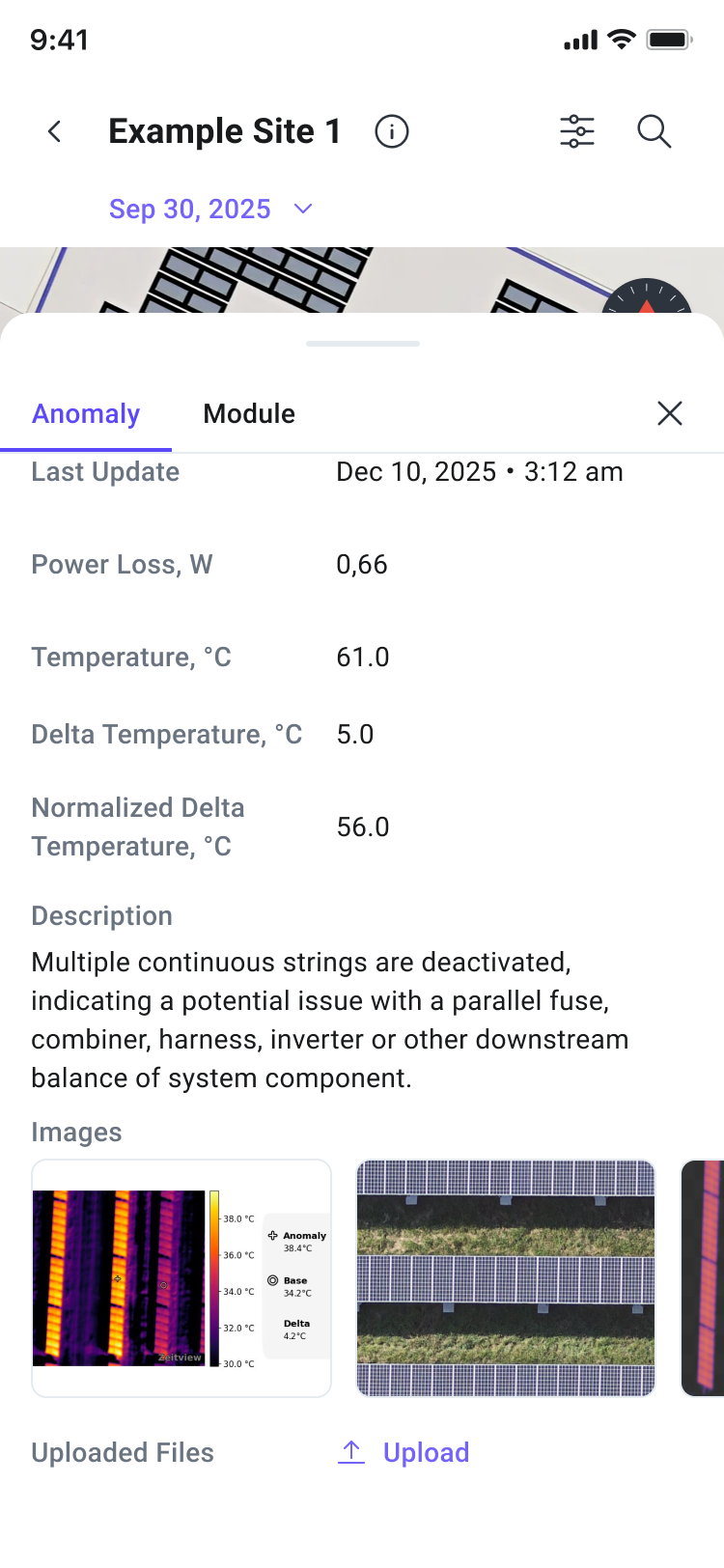Viewport: 724px width, 1568px height.
Task: Open the filter settings icon
Action: pyautogui.click(x=577, y=131)
